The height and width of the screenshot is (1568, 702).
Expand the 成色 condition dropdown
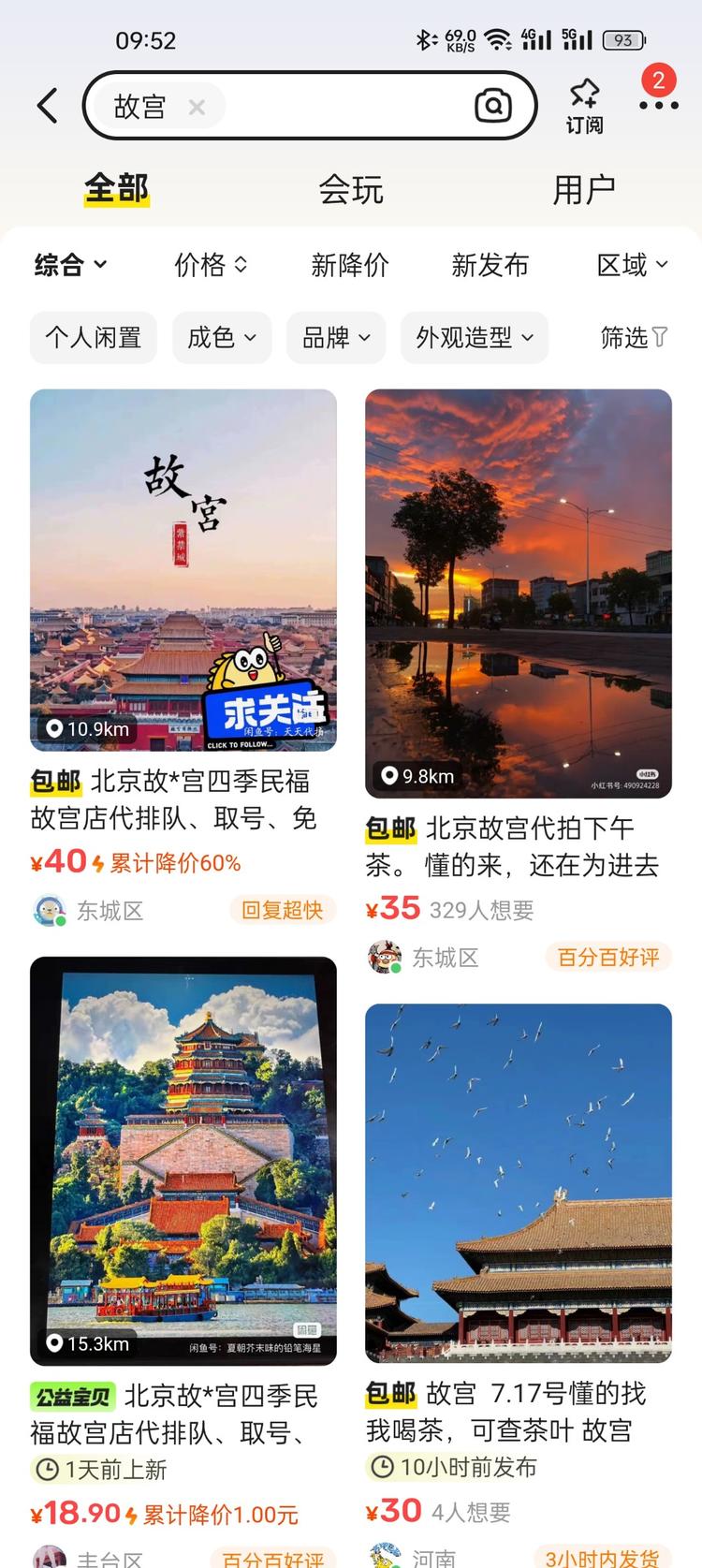222,338
